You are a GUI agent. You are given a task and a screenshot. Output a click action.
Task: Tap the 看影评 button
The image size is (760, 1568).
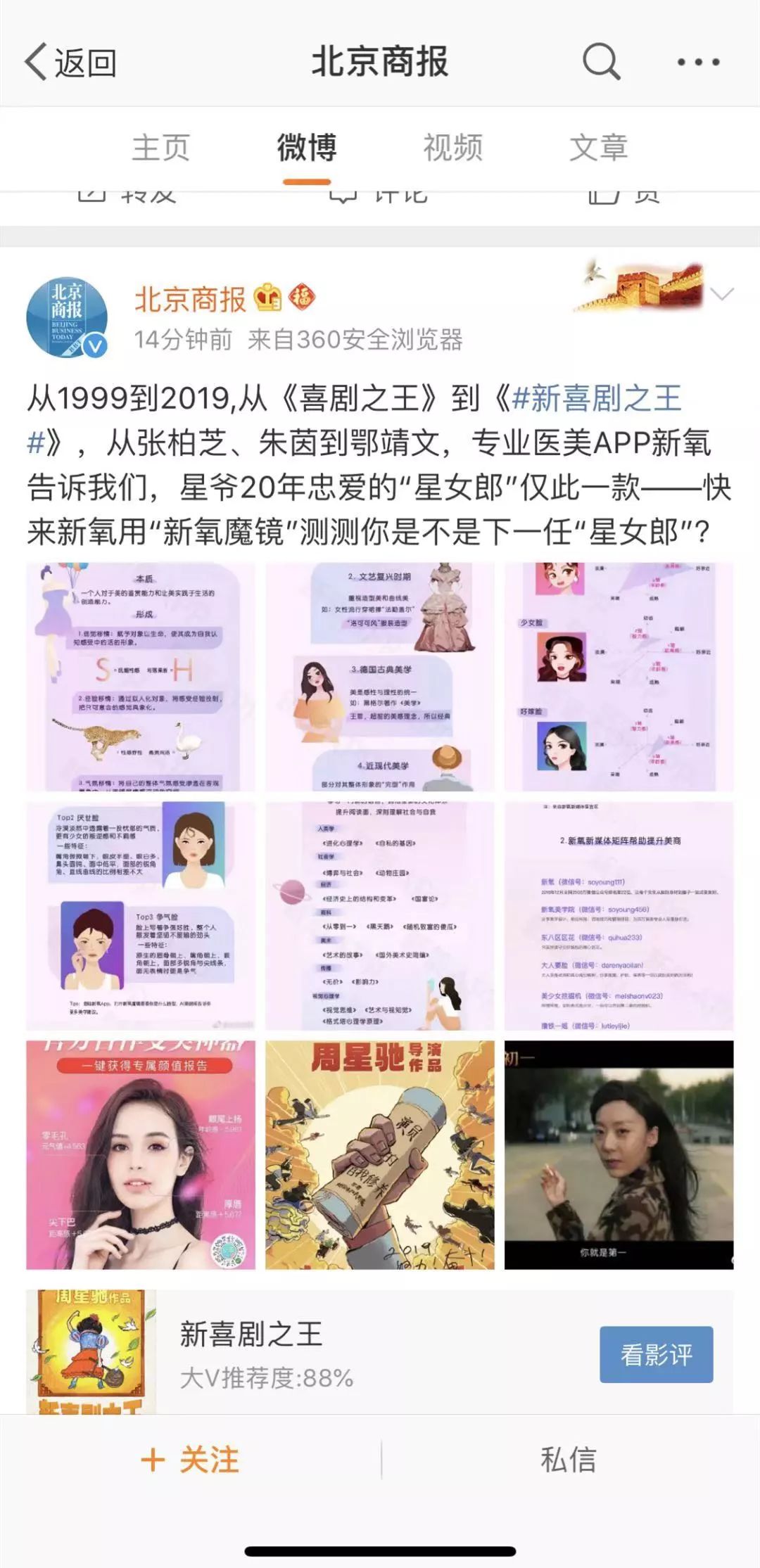click(656, 1353)
